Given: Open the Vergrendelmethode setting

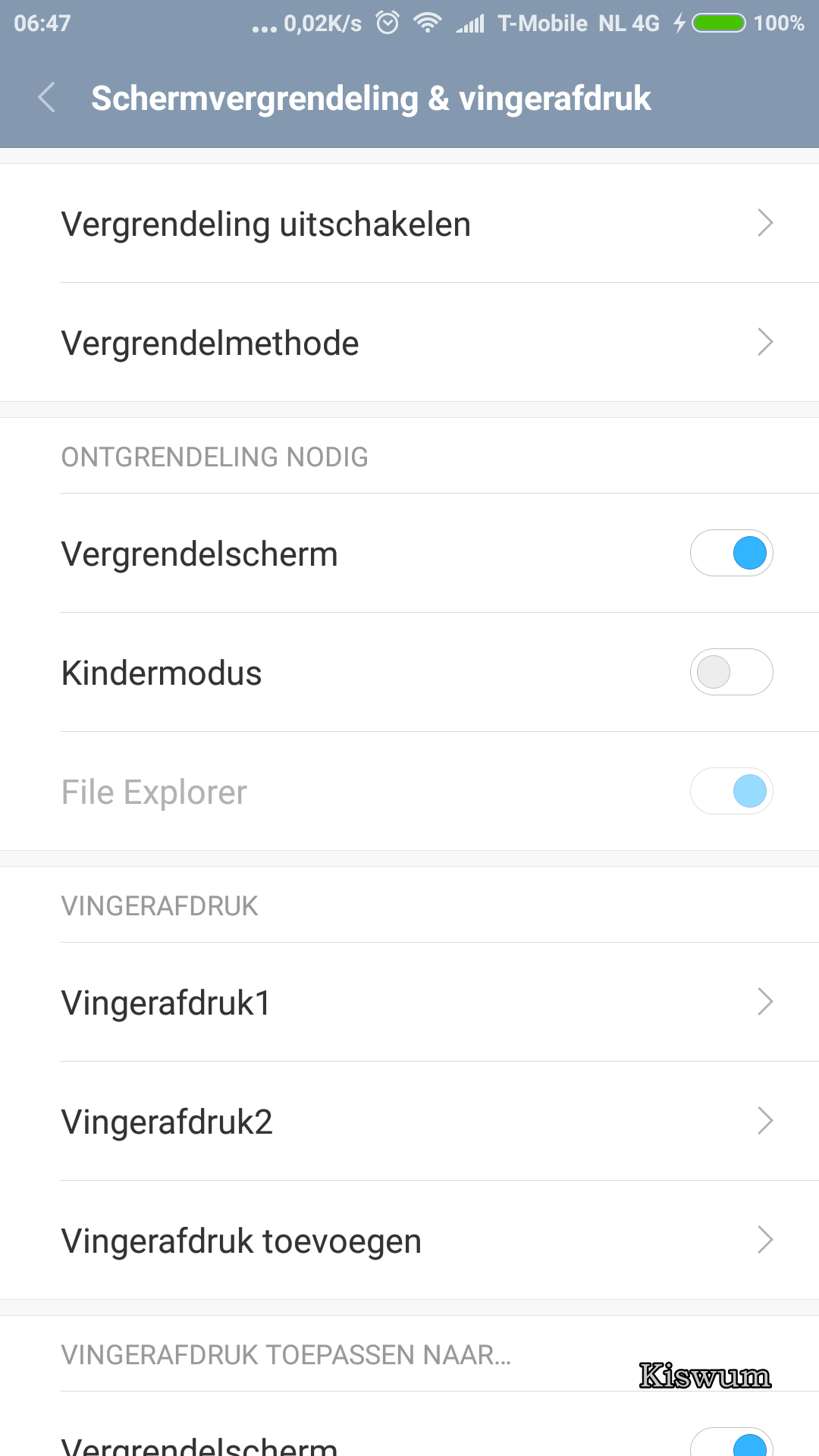Looking at the screenshot, I should coord(409,342).
